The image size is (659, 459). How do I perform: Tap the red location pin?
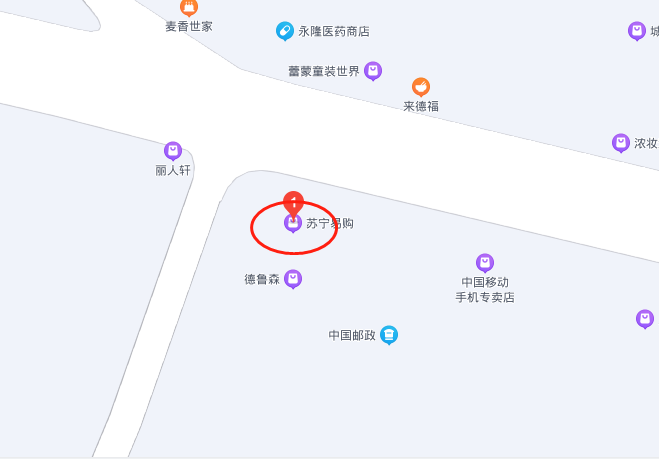click(x=293, y=201)
